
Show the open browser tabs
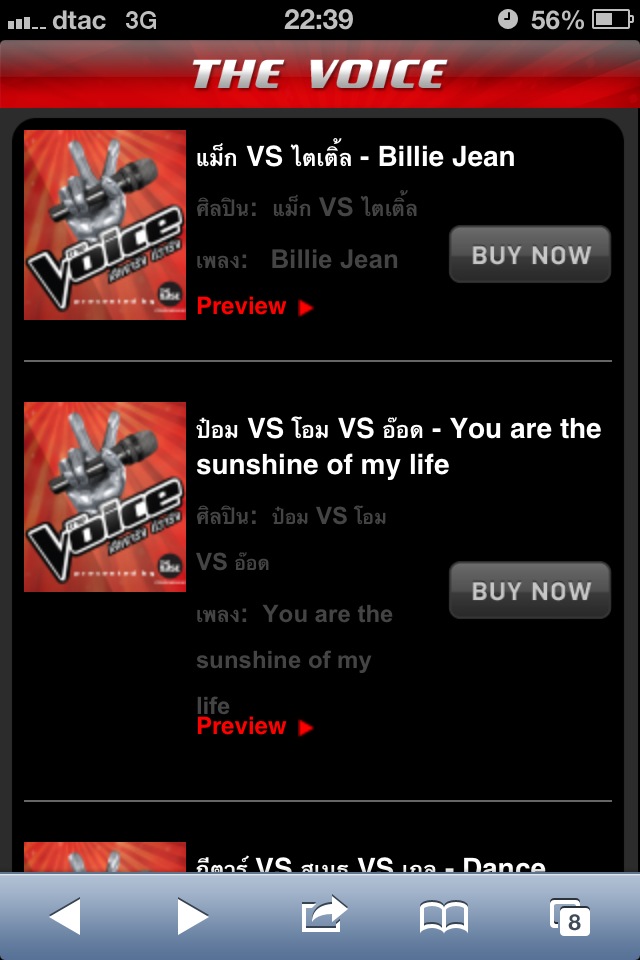coord(570,916)
